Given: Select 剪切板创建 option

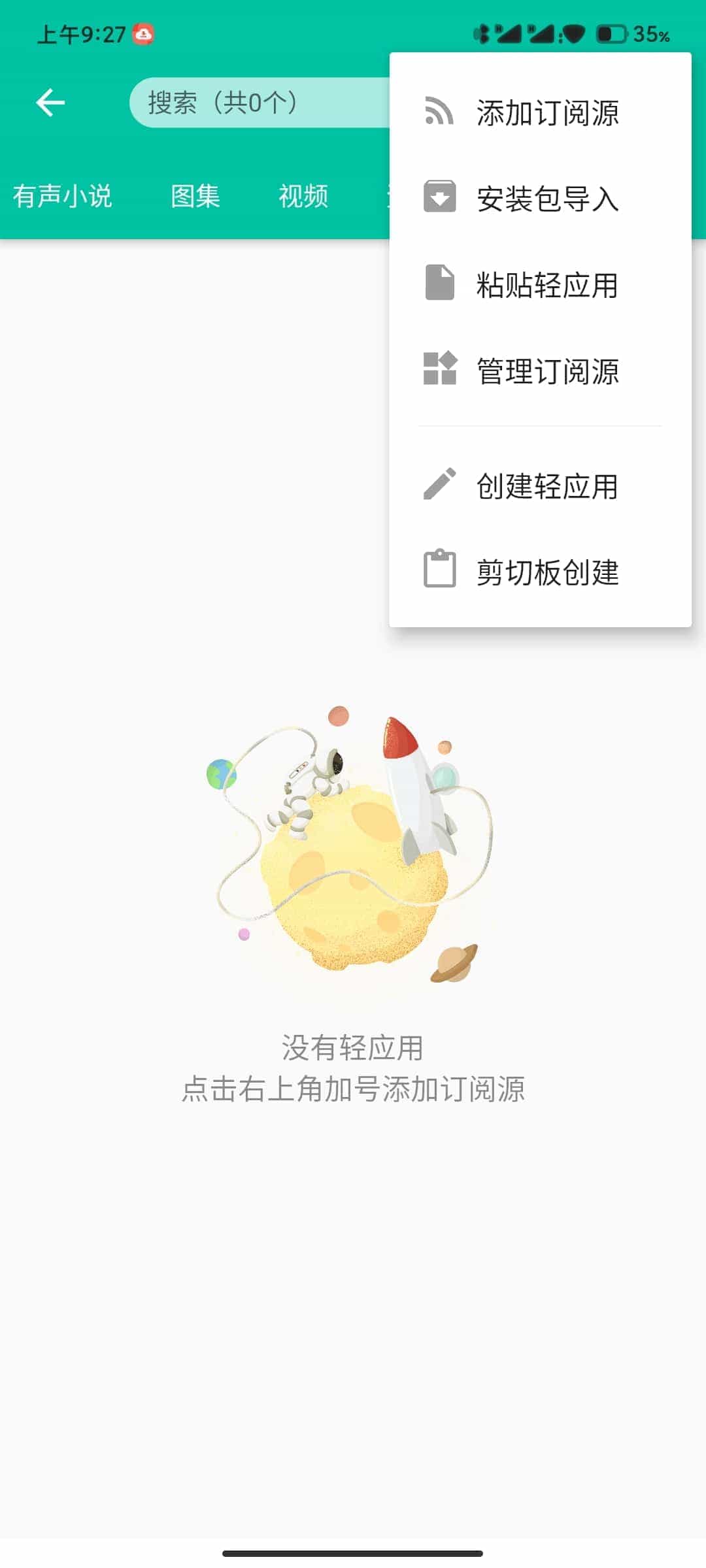Looking at the screenshot, I should (540, 572).
